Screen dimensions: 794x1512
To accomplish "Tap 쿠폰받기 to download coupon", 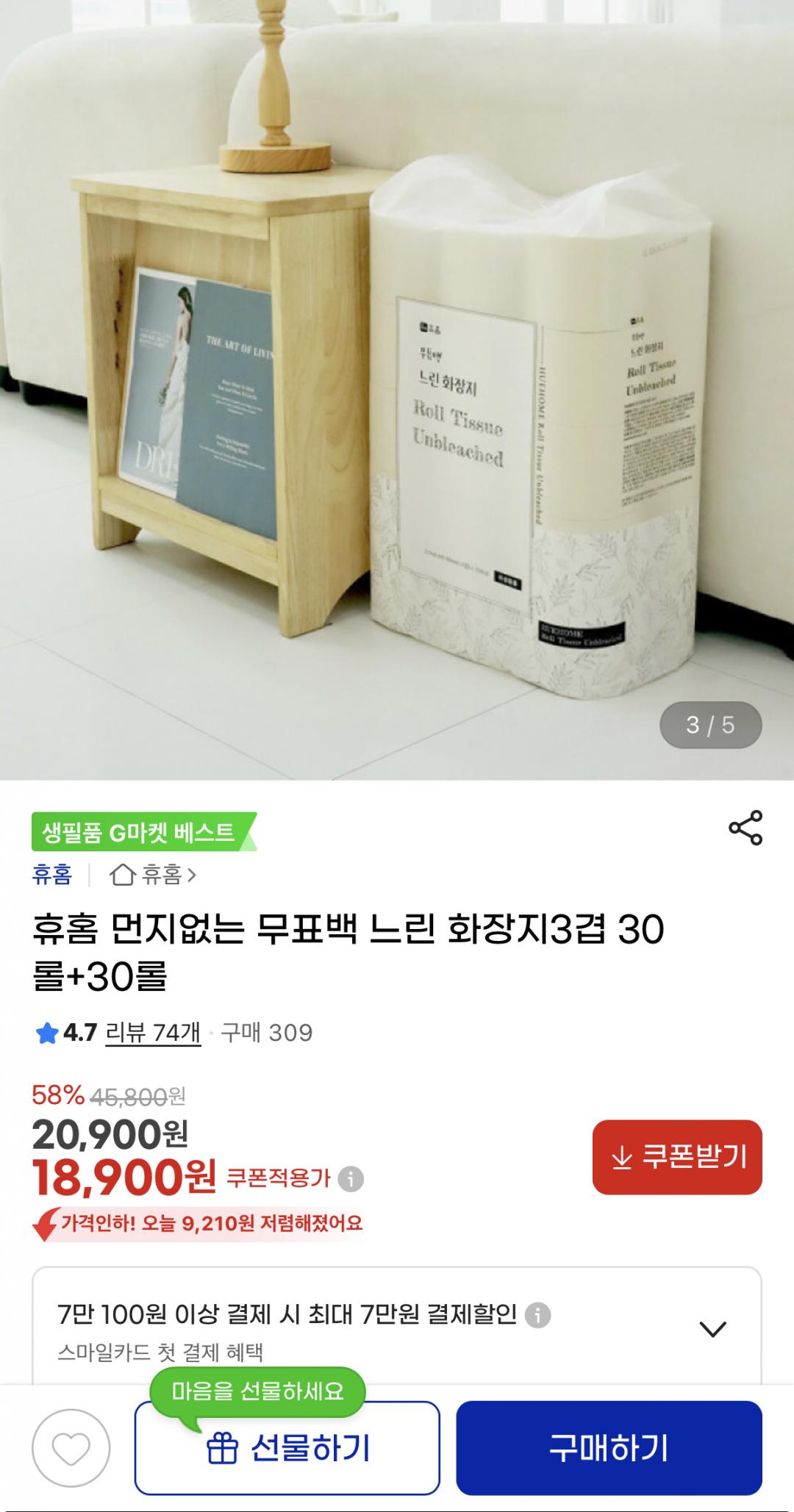I will tap(677, 1157).
